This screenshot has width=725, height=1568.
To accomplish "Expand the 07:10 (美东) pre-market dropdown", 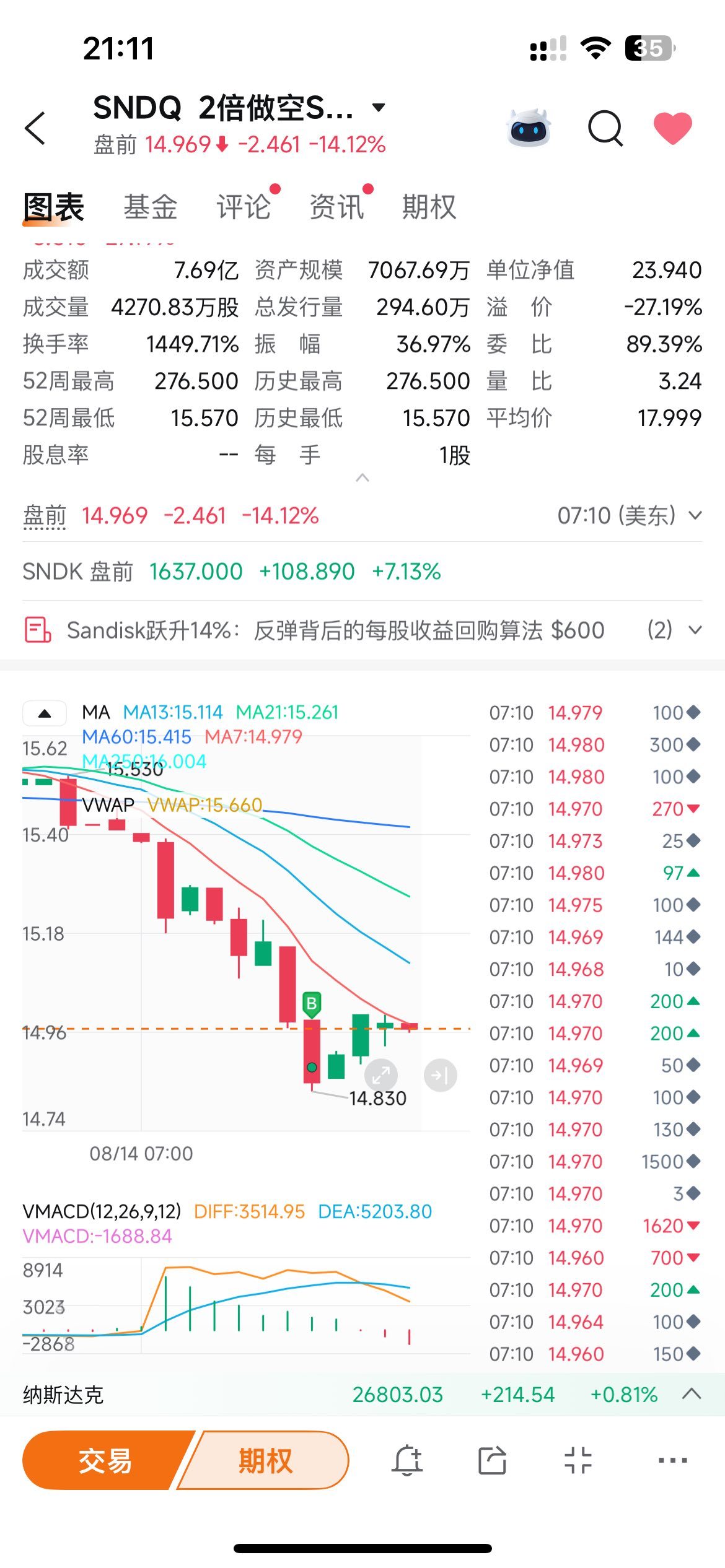I will [x=630, y=515].
